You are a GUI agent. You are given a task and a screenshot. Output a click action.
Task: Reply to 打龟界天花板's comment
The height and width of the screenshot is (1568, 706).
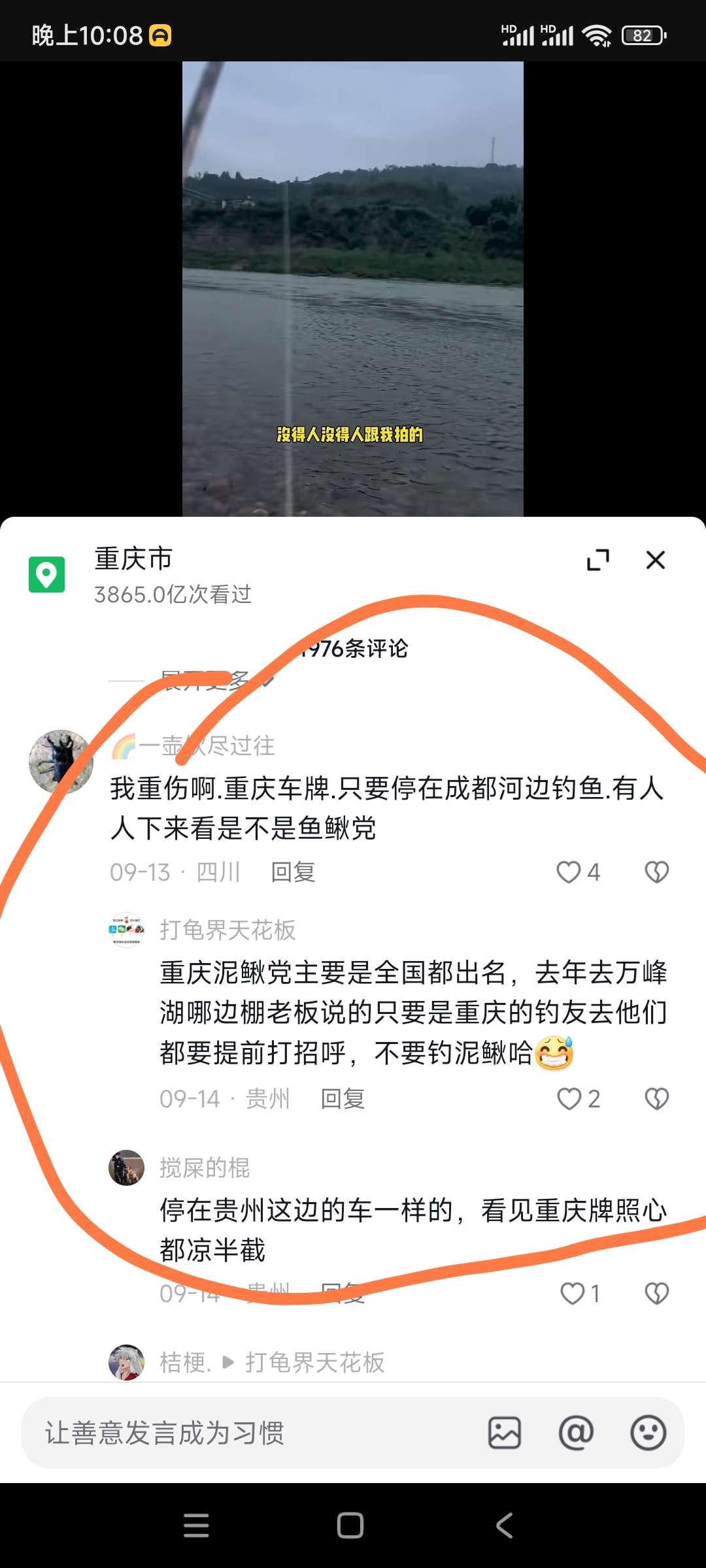(343, 1099)
